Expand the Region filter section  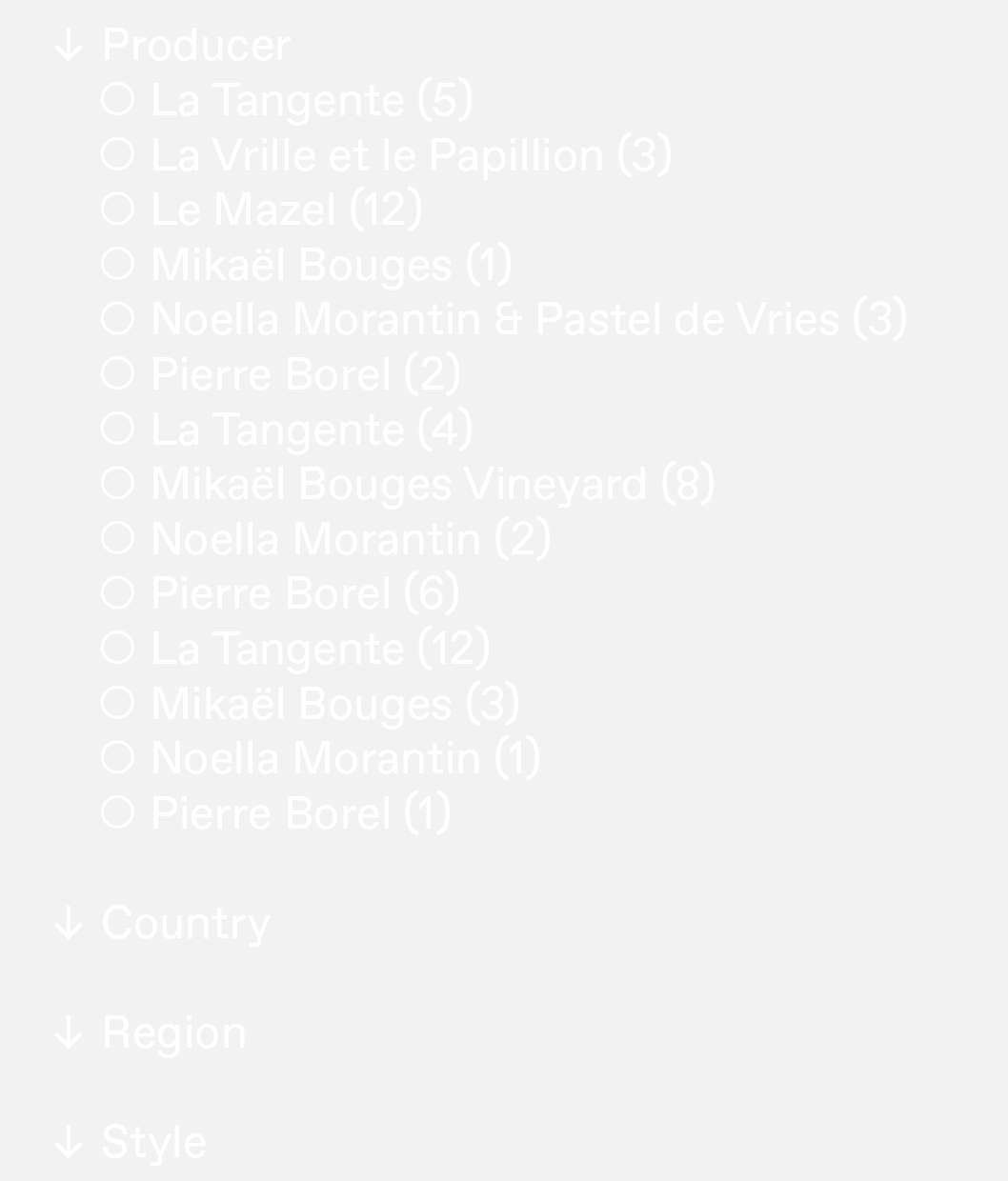point(151,1032)
